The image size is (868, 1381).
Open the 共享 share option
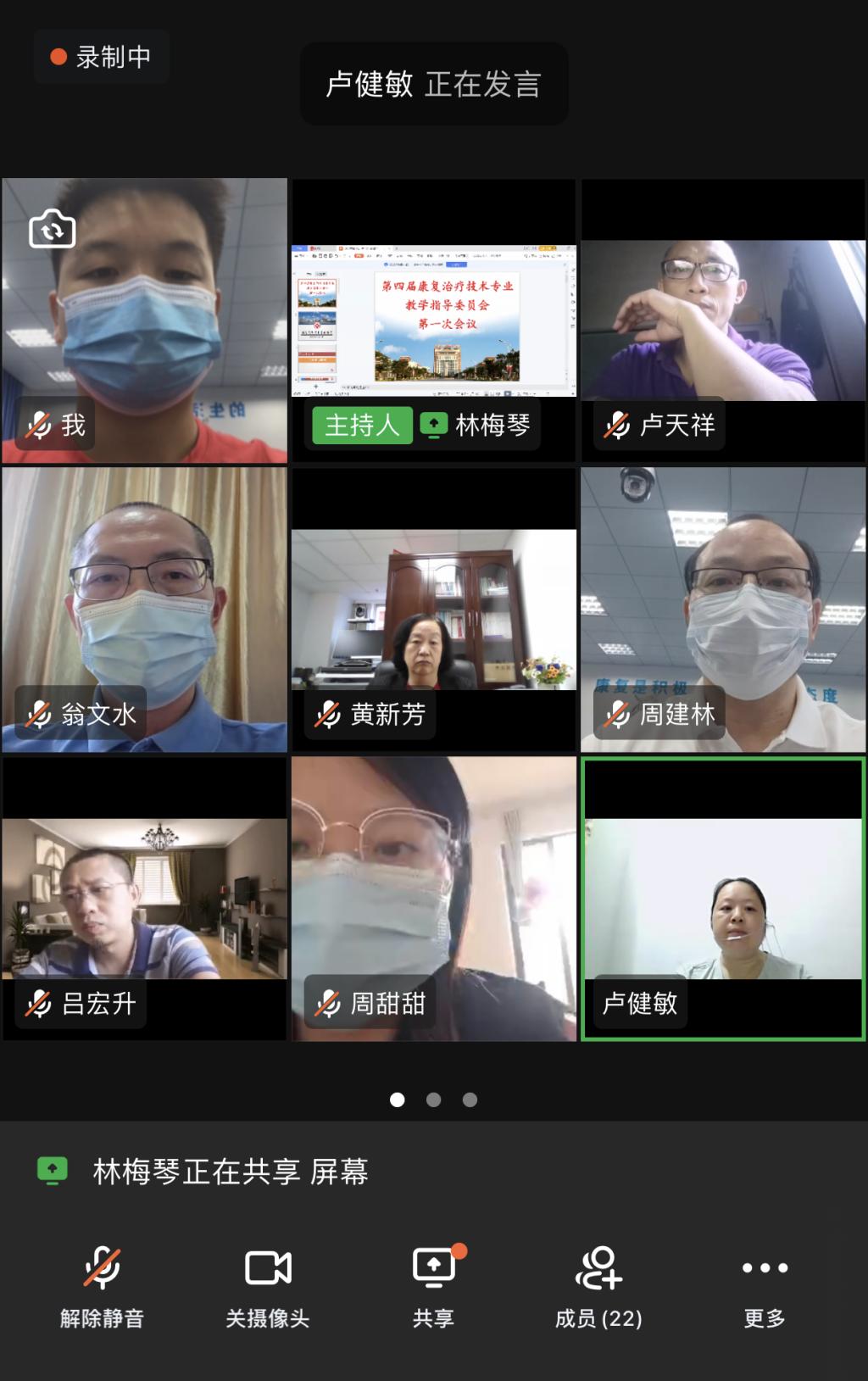tap(433, 1284)
